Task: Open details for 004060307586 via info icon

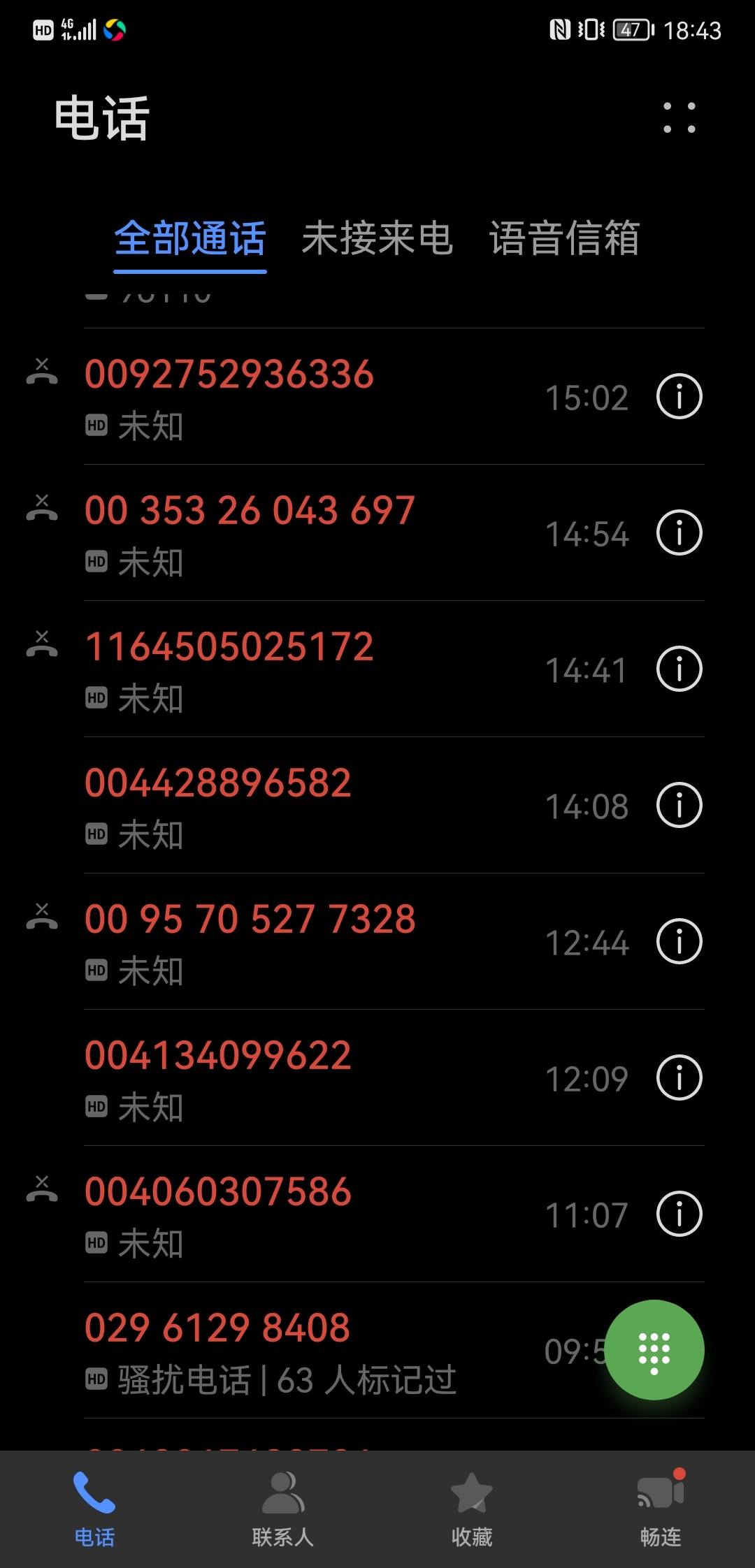Action: point(678,1214)
